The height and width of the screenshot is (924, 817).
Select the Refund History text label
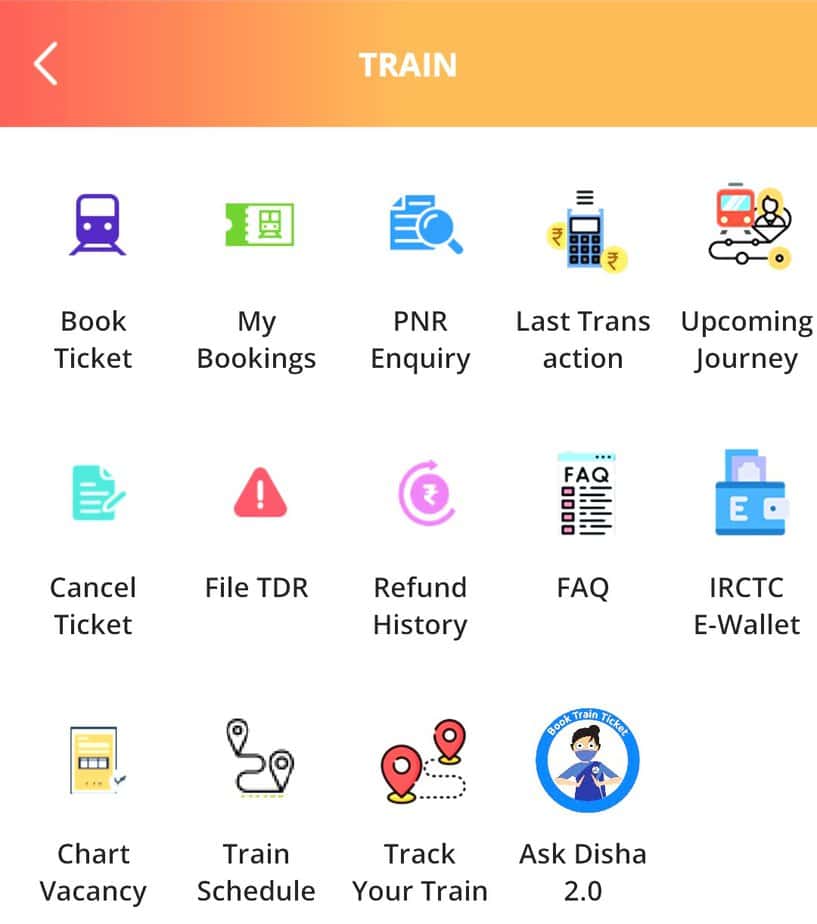pyautogui.click(x=421, y=606)
